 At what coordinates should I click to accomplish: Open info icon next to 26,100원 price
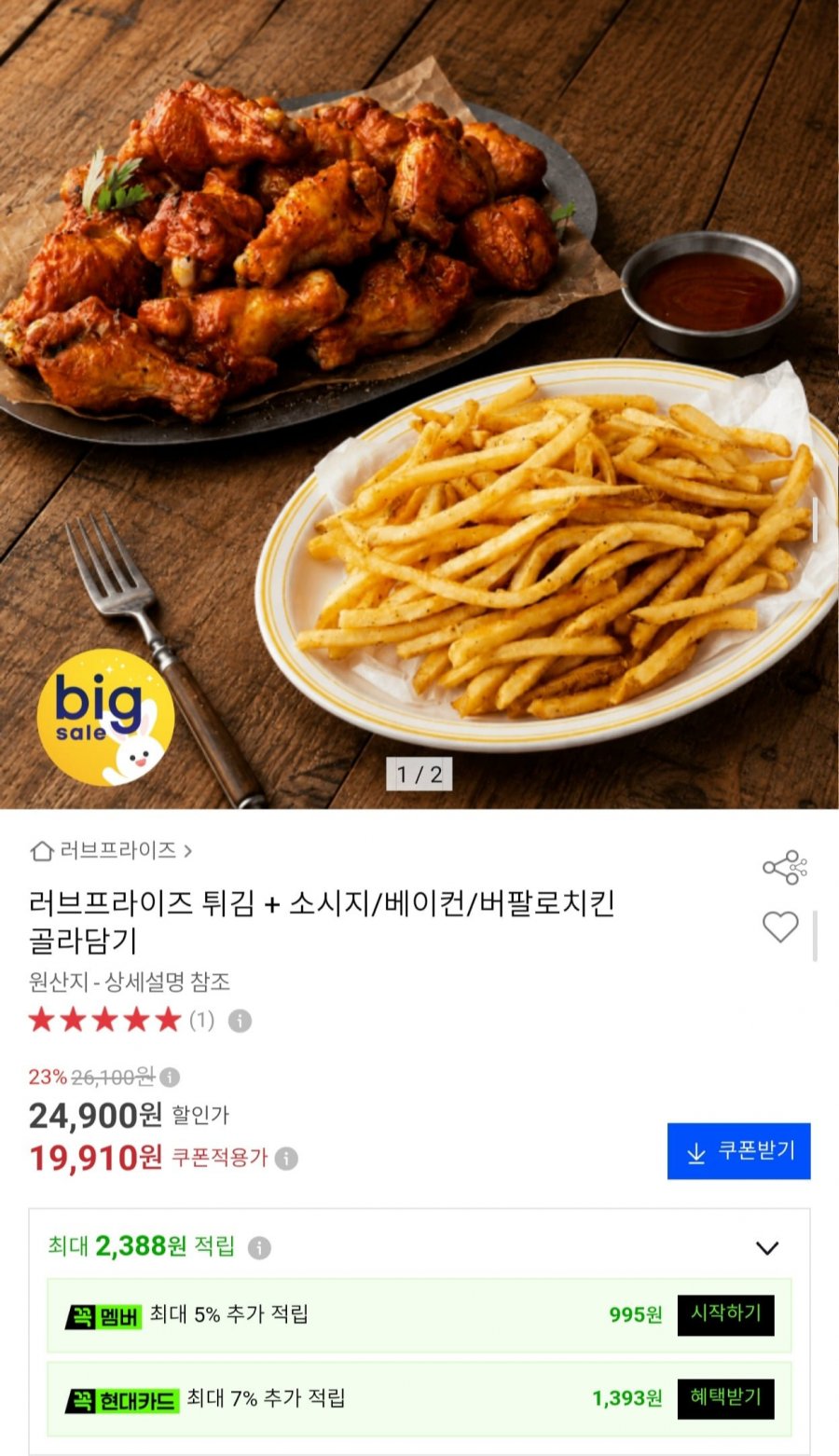tap(170, 1078)
